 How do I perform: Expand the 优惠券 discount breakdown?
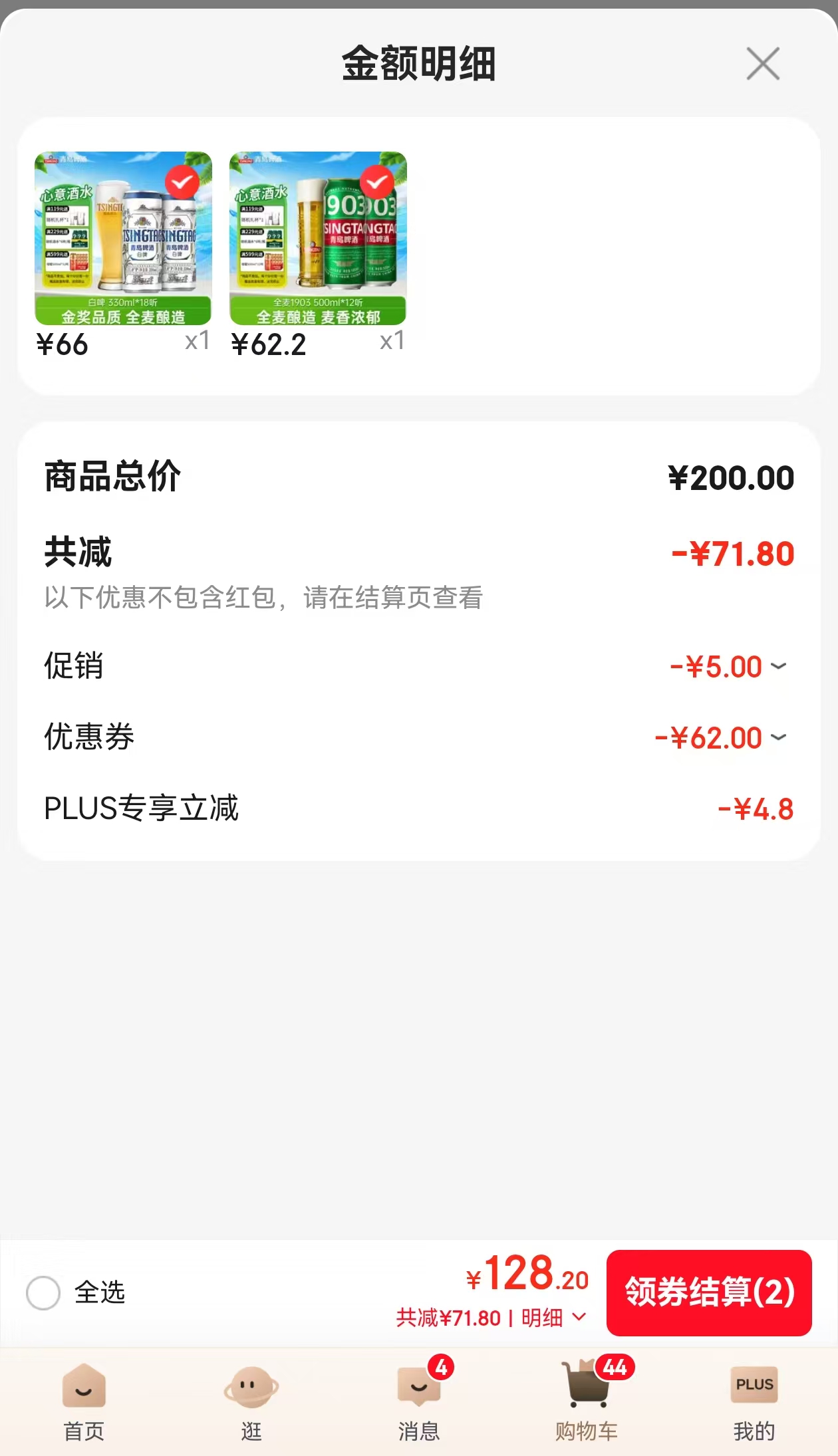click(720, 738)
